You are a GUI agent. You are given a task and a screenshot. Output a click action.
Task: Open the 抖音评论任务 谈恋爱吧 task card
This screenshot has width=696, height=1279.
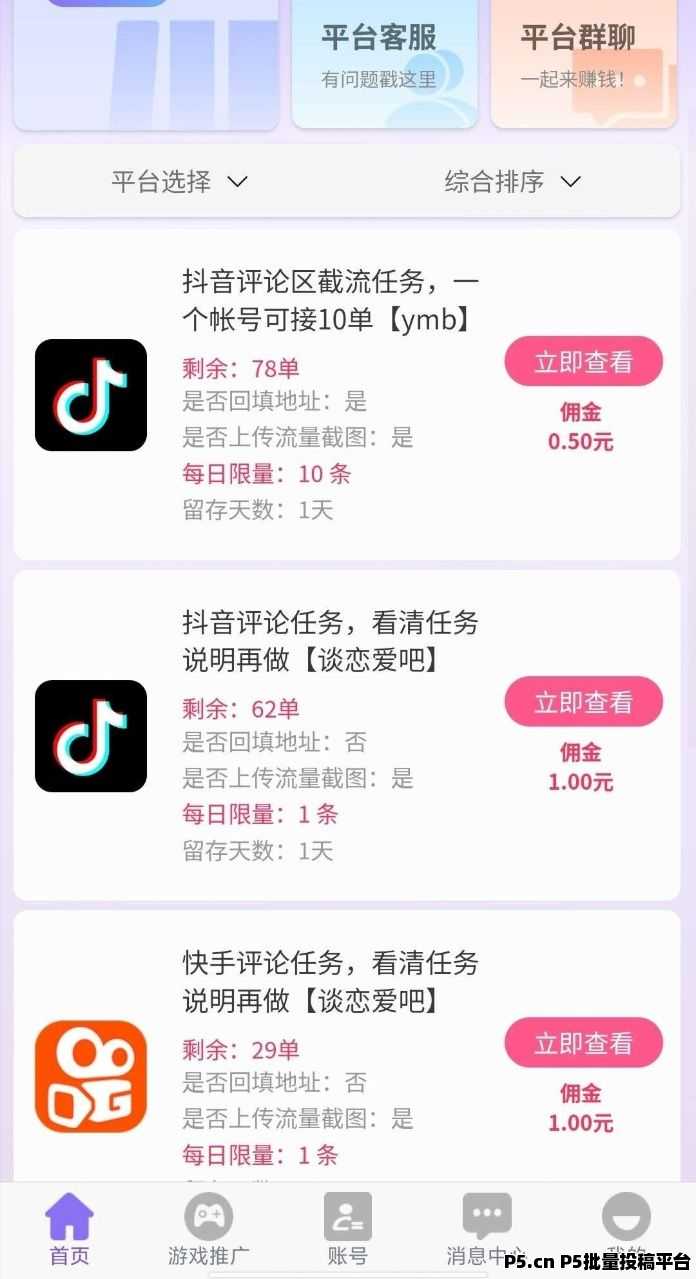330,641
